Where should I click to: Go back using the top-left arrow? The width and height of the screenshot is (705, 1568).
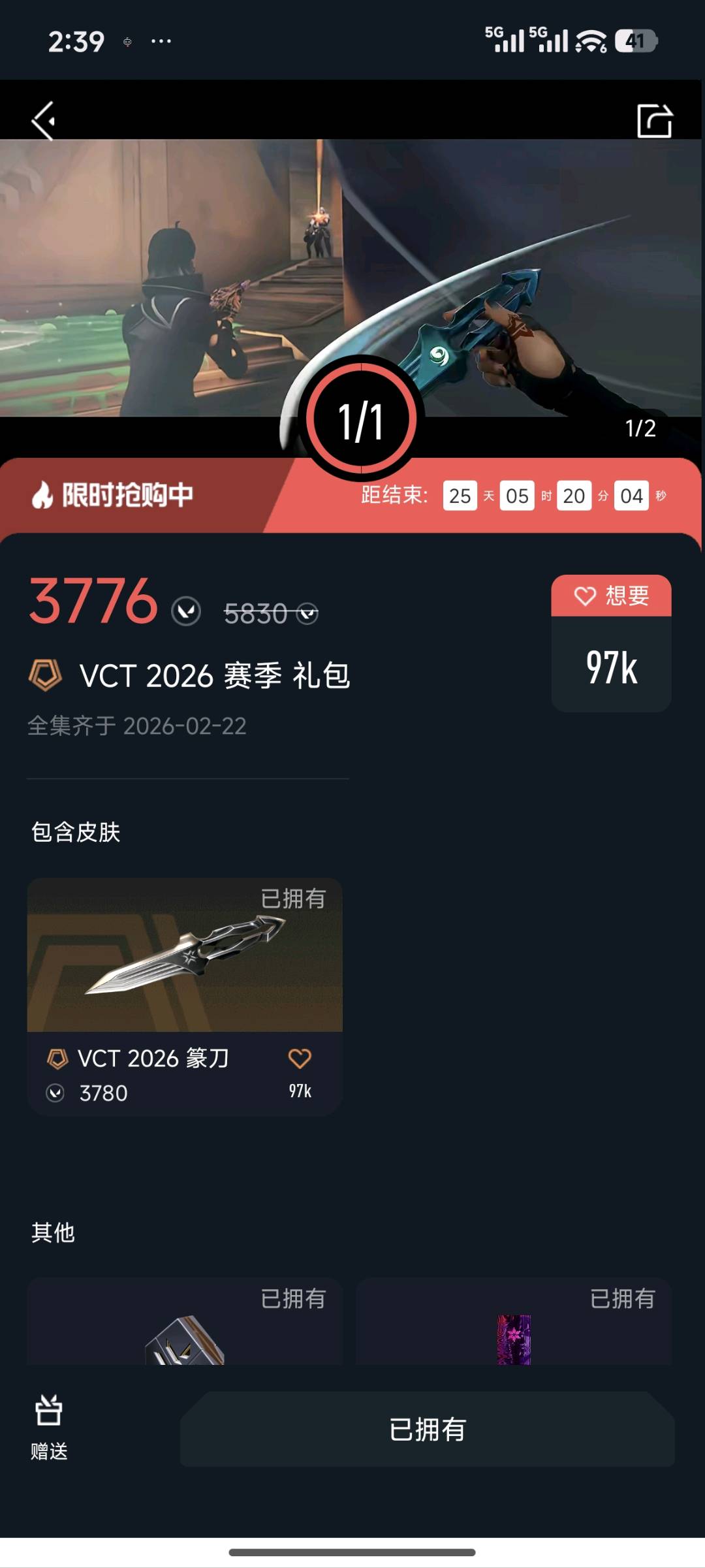click(x=44, y=121)
